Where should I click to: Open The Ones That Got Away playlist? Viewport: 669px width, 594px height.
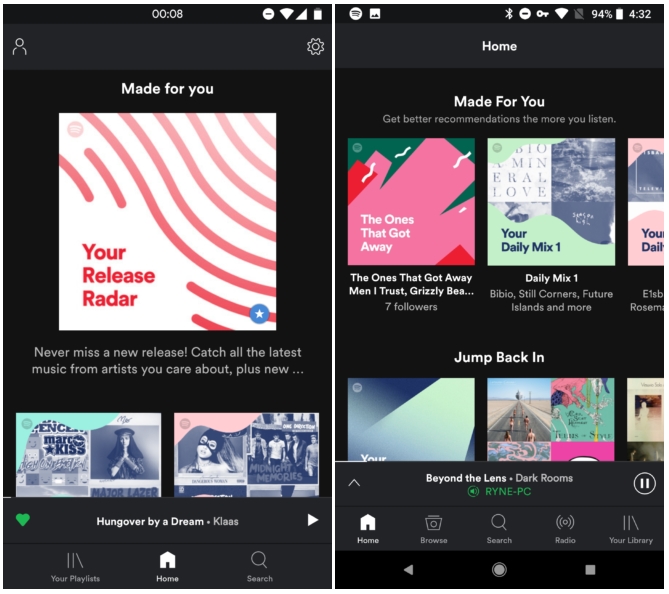[x=411, y=201]
